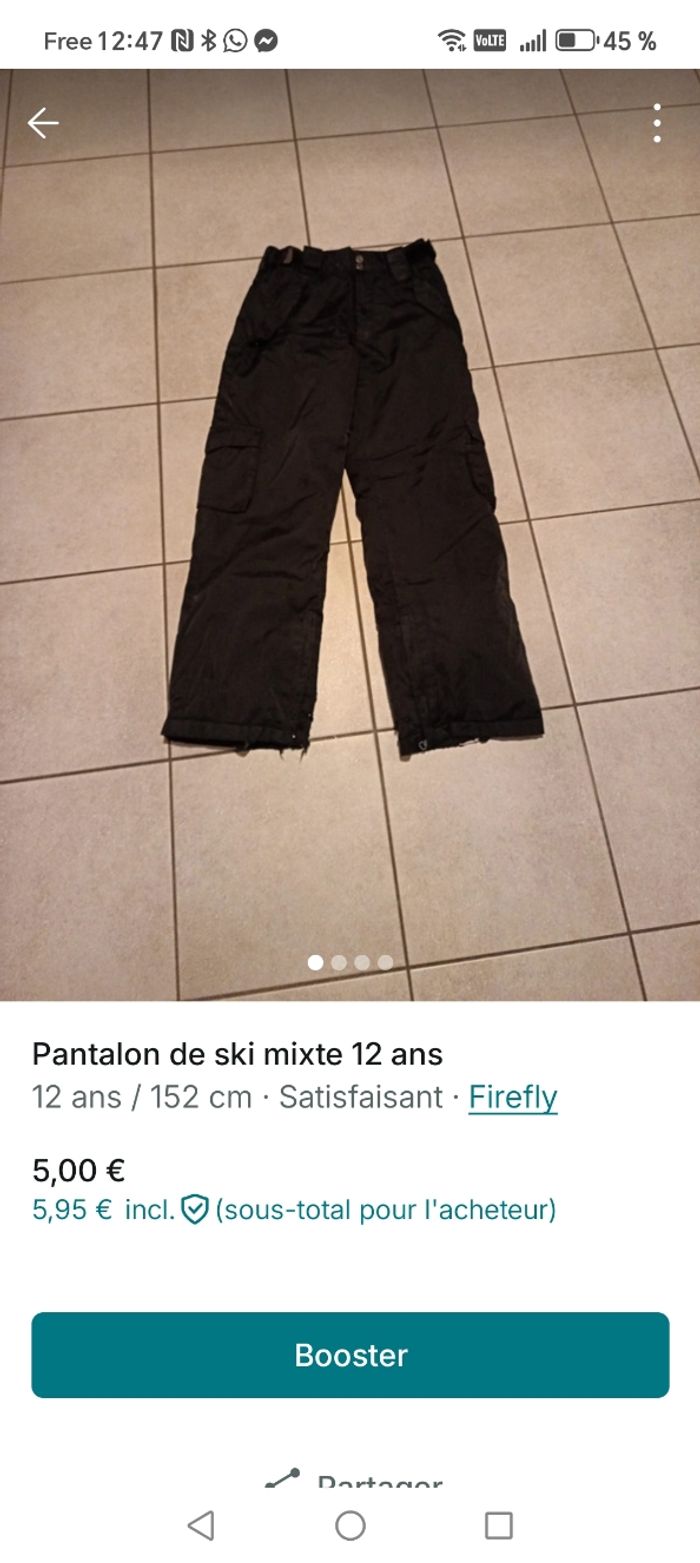This screenshot has width=700, height=1563.
Task: Go back using the top-left arrow
Action: coord(43,123)
